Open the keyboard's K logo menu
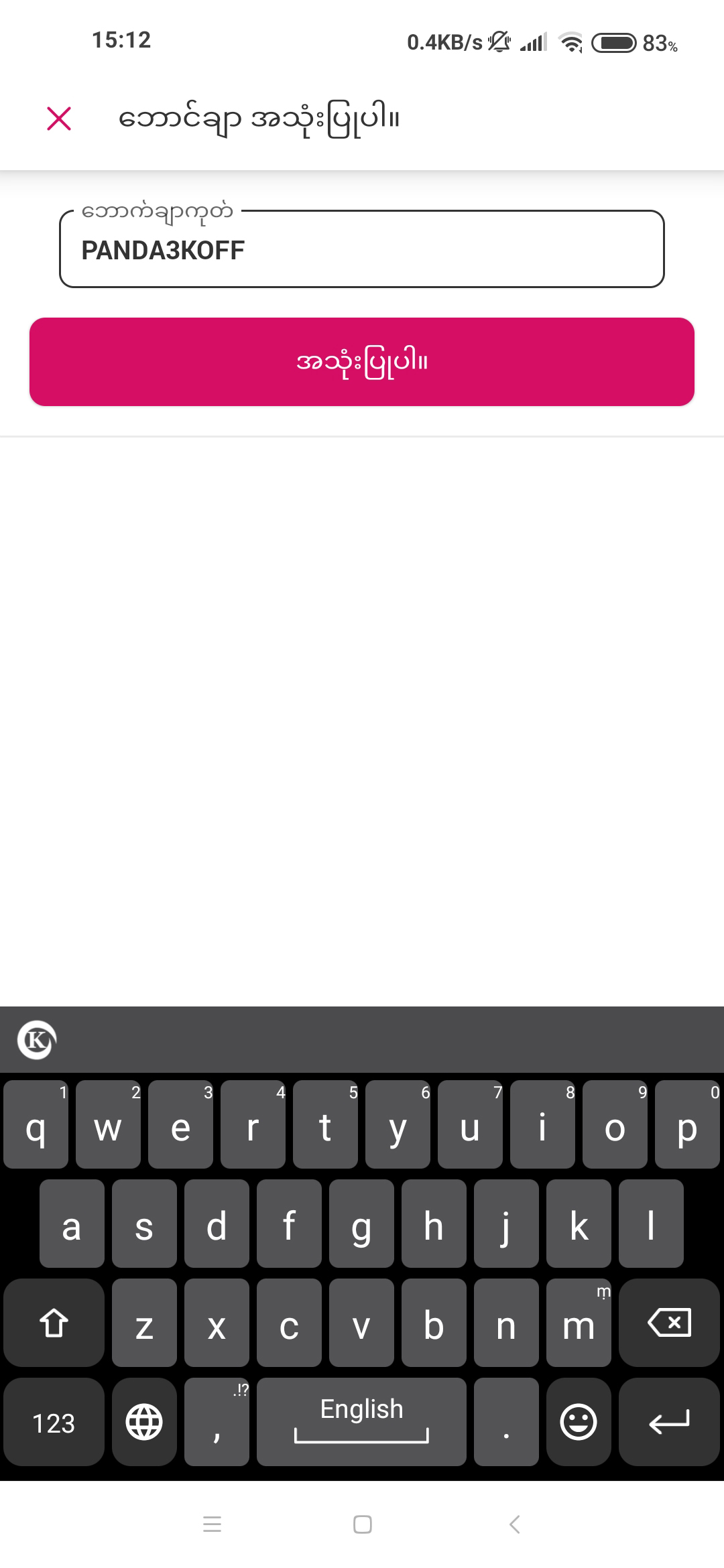Viewport: 724px width, 1568px height. pos(37,1040)
